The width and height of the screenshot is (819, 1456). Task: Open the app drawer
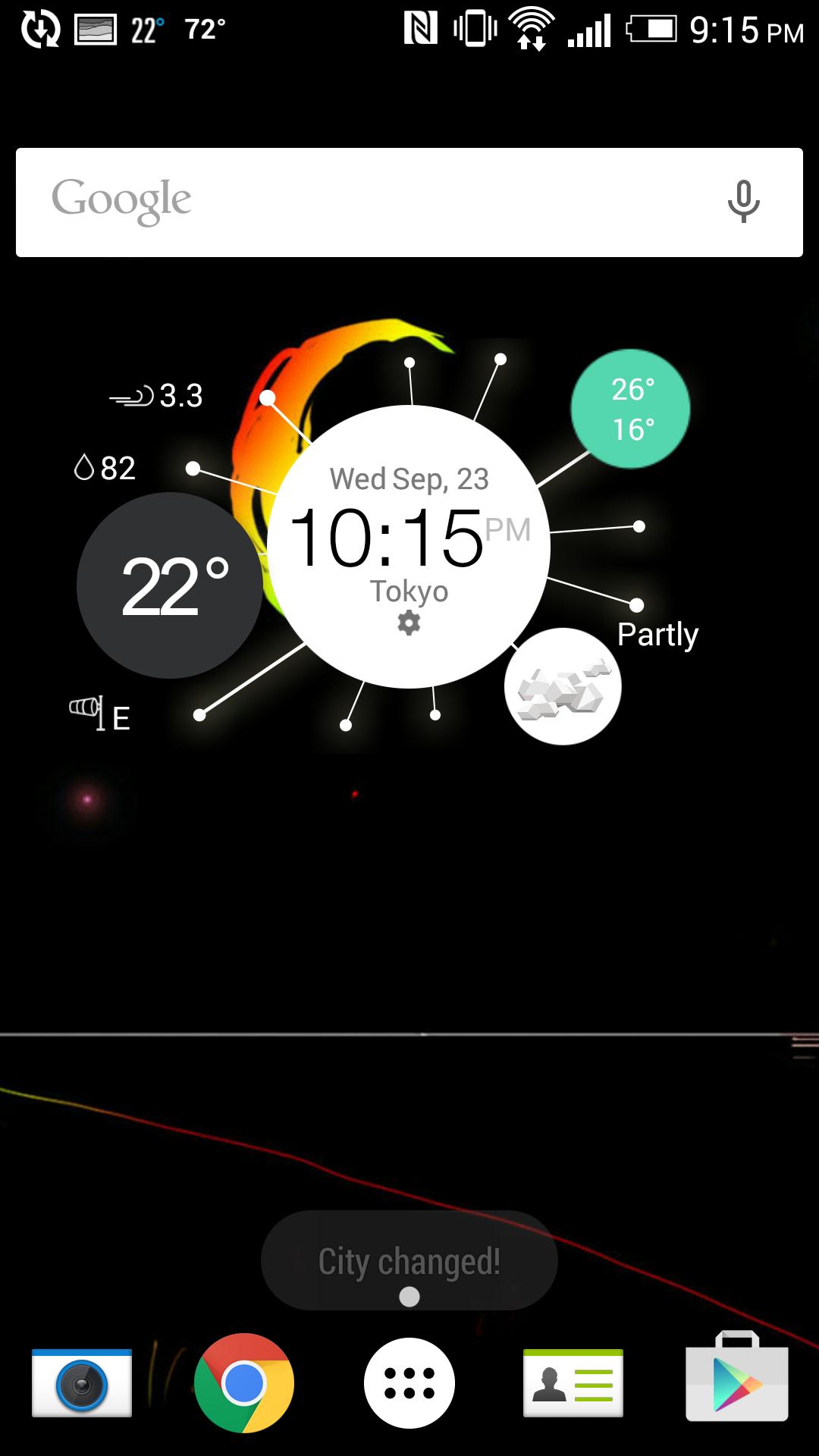(x=408, y=1382)
